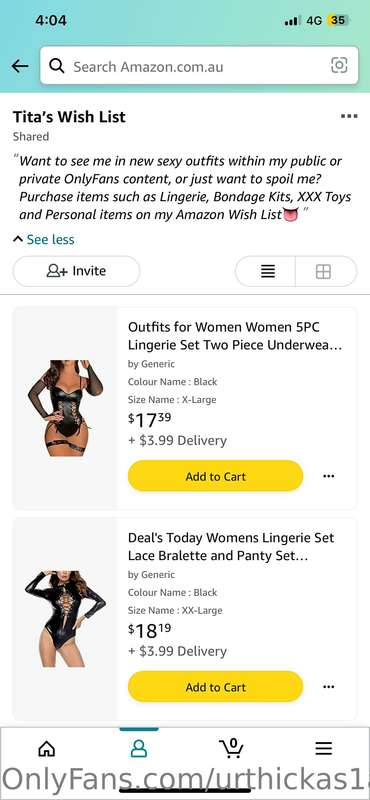The width and height of the screenshot is (370, 800).
Task: Open the wish list's three-dot options
Action: 349,116
